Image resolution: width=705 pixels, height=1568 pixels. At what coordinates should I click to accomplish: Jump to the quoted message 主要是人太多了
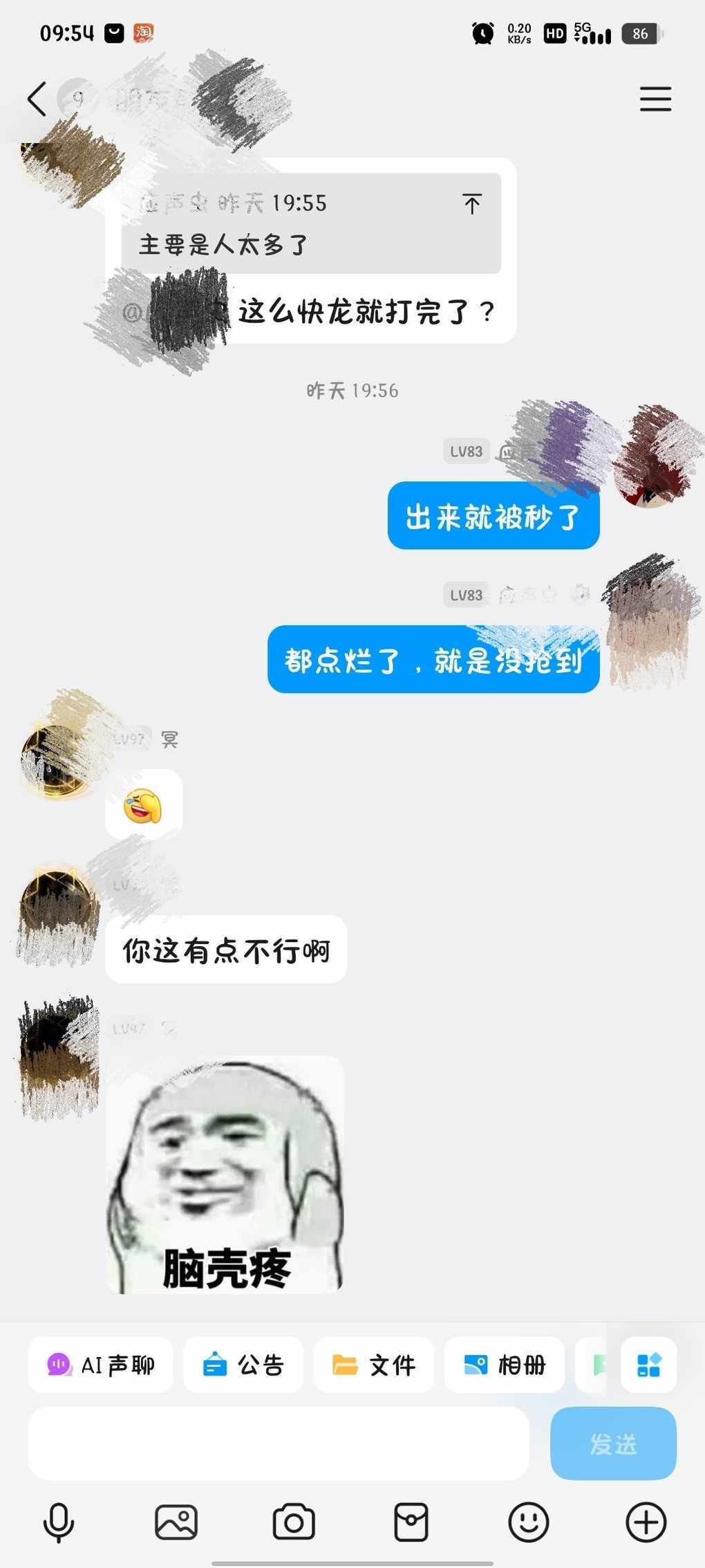pos(471,204)
